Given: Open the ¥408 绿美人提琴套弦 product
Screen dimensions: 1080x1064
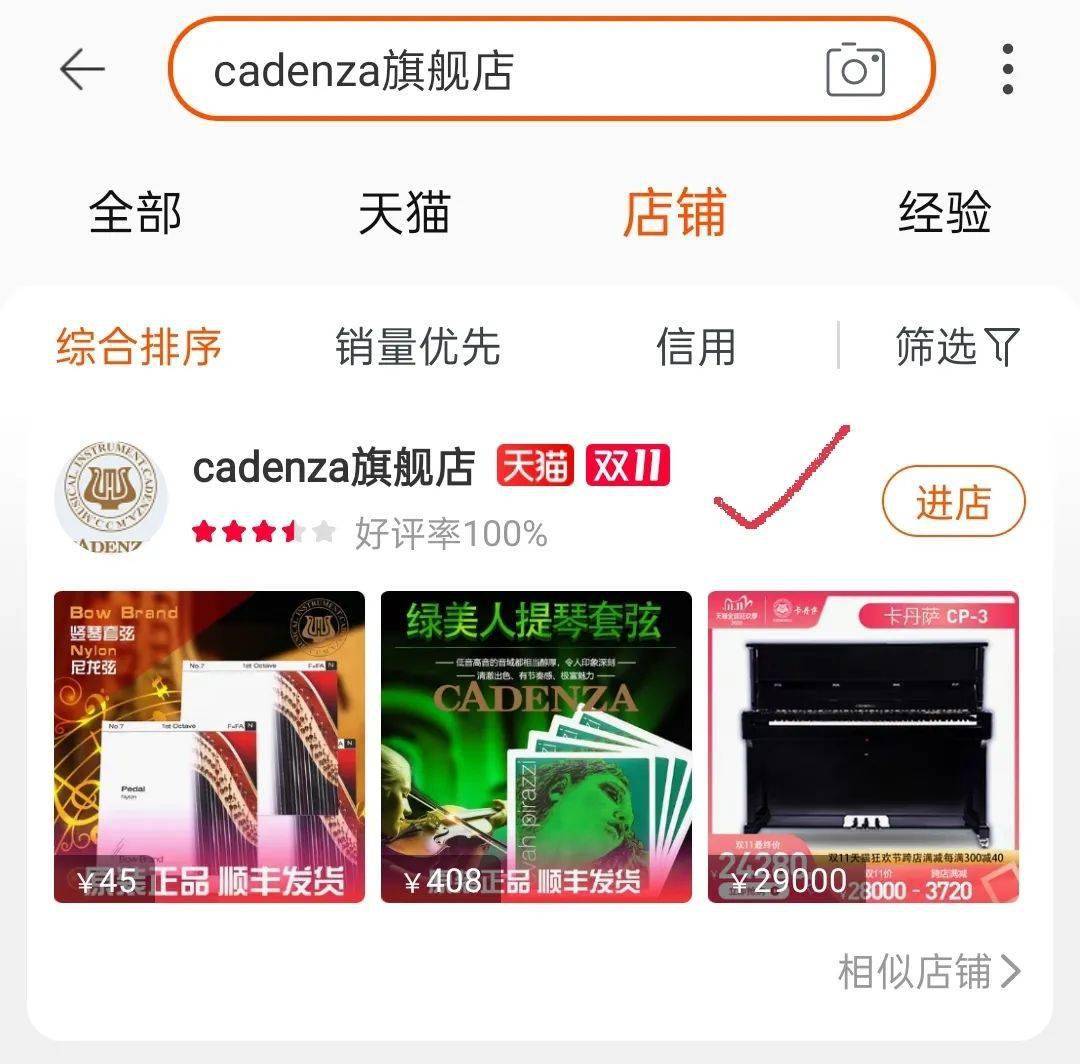Looking at the screenshot, I should [536, 746].
